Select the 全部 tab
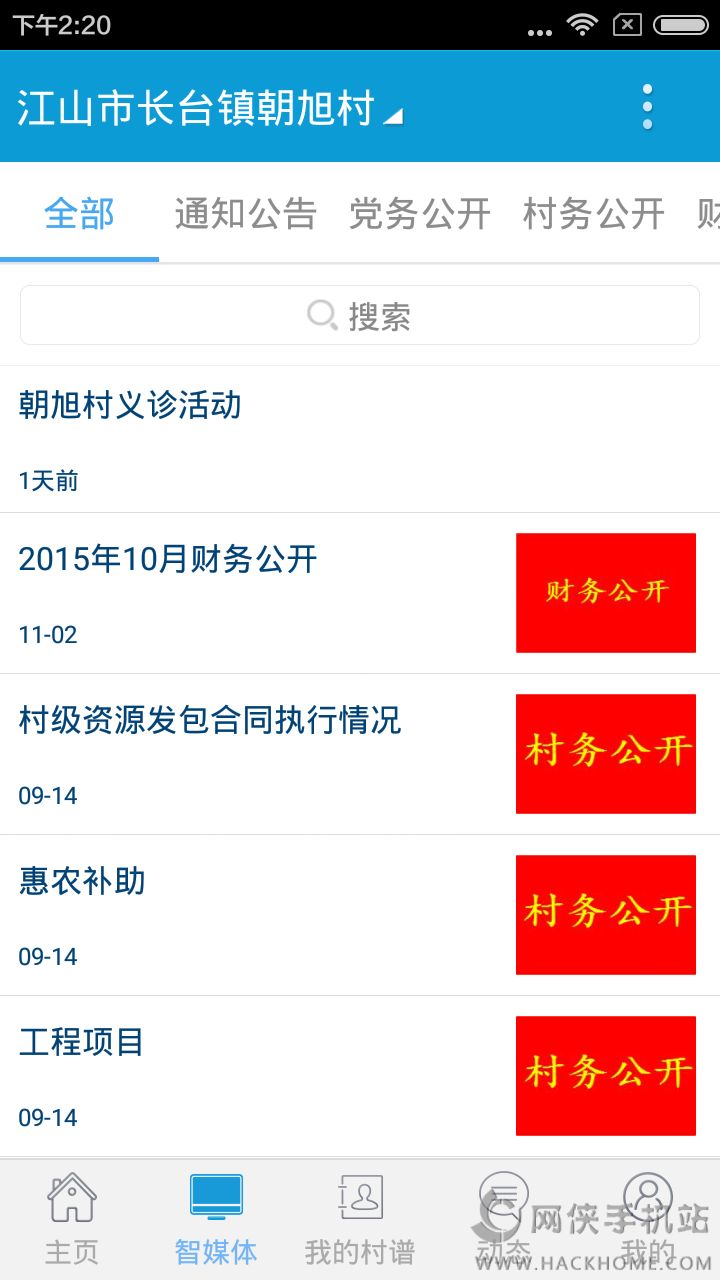This screenshot has width=720, height=1280. [80, 214]
